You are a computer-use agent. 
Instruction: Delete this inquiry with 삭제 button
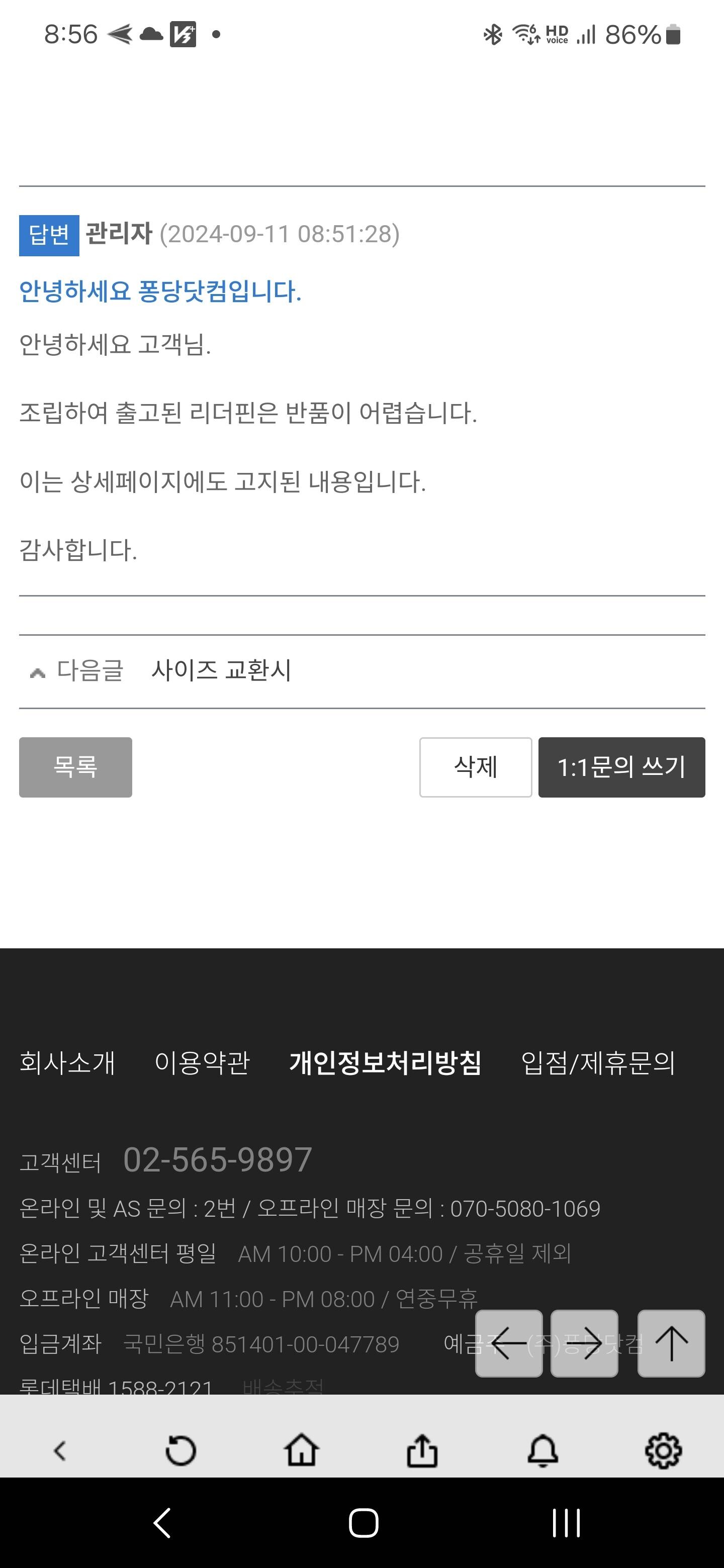(475, 767)
